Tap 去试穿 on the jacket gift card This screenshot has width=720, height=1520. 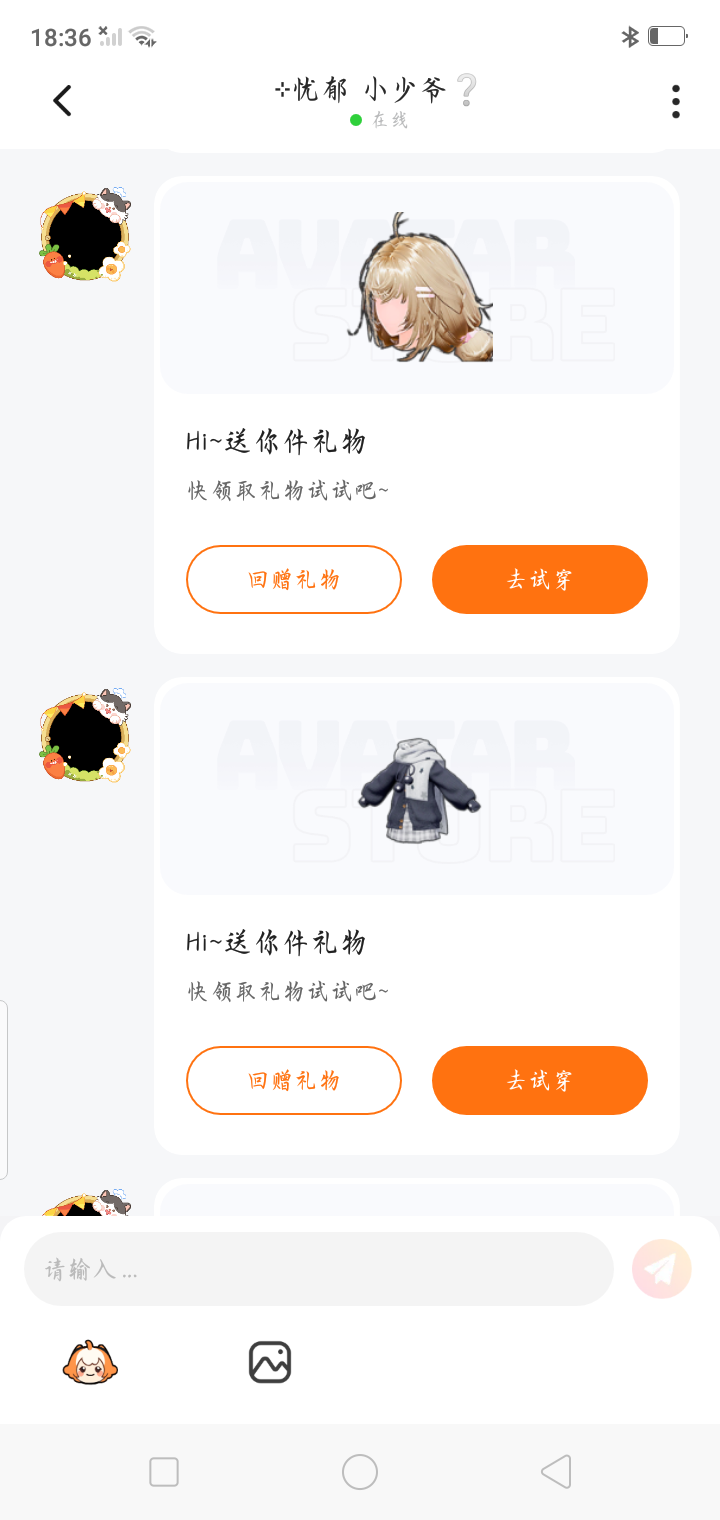540,1080
